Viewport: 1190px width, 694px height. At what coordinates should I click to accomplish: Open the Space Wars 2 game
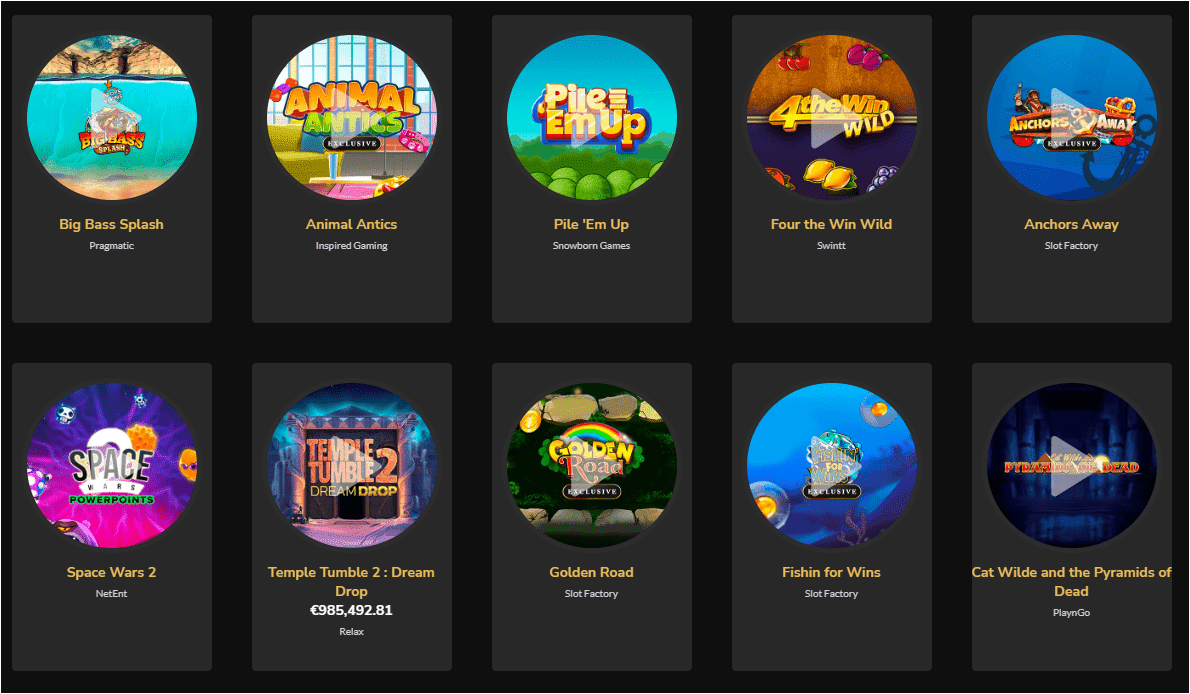coord(112,466)
